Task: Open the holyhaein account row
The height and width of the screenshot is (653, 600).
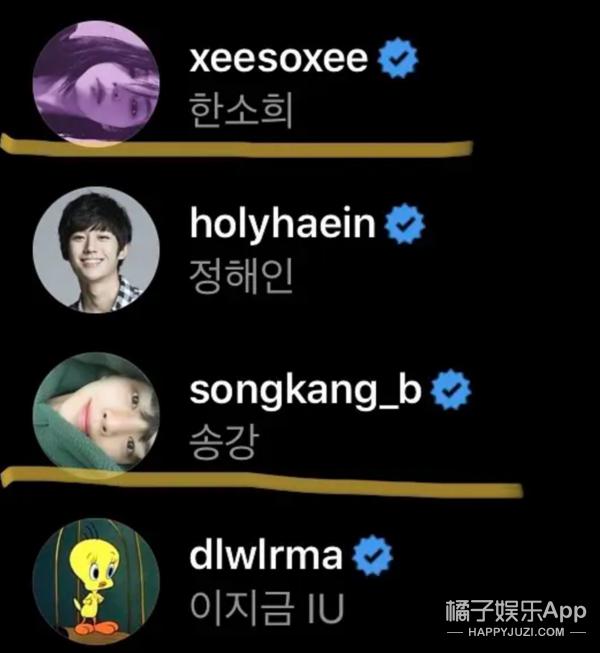Action: [283, 225]
